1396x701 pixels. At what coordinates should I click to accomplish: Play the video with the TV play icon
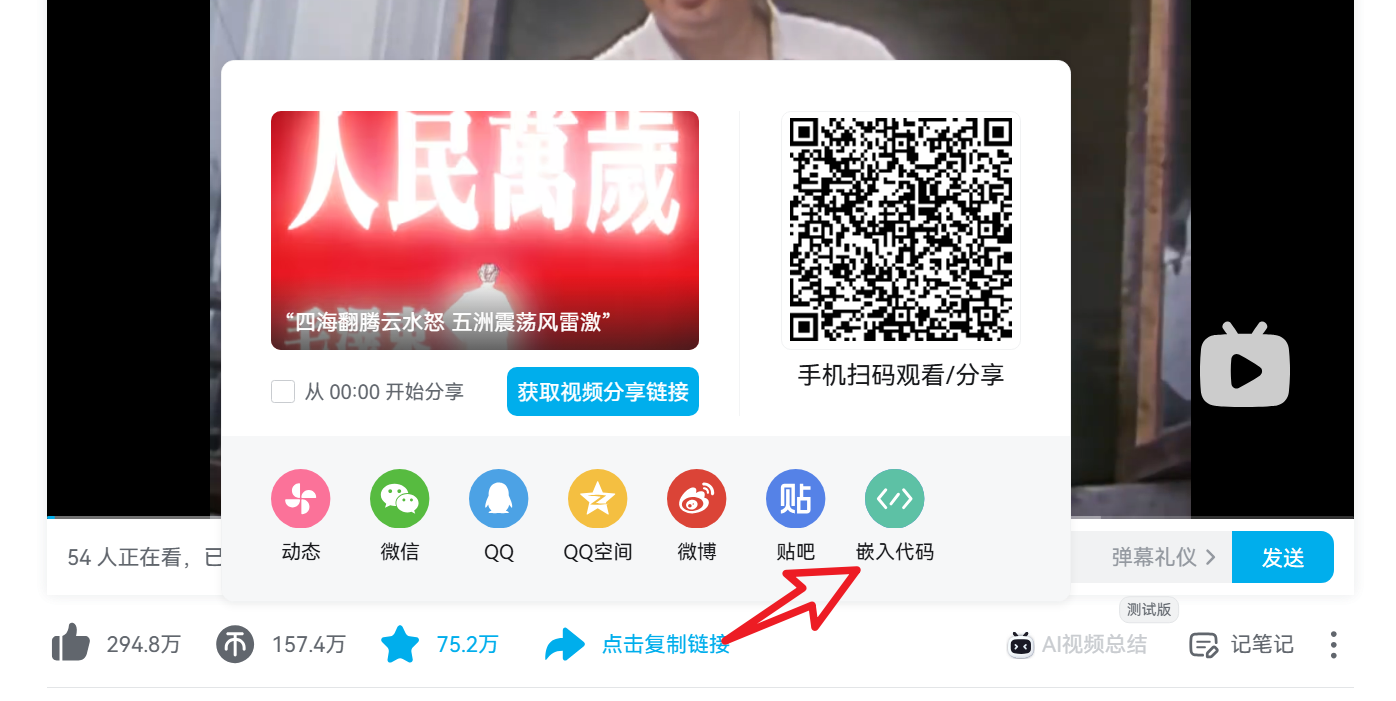click(x=1244, y=367)
